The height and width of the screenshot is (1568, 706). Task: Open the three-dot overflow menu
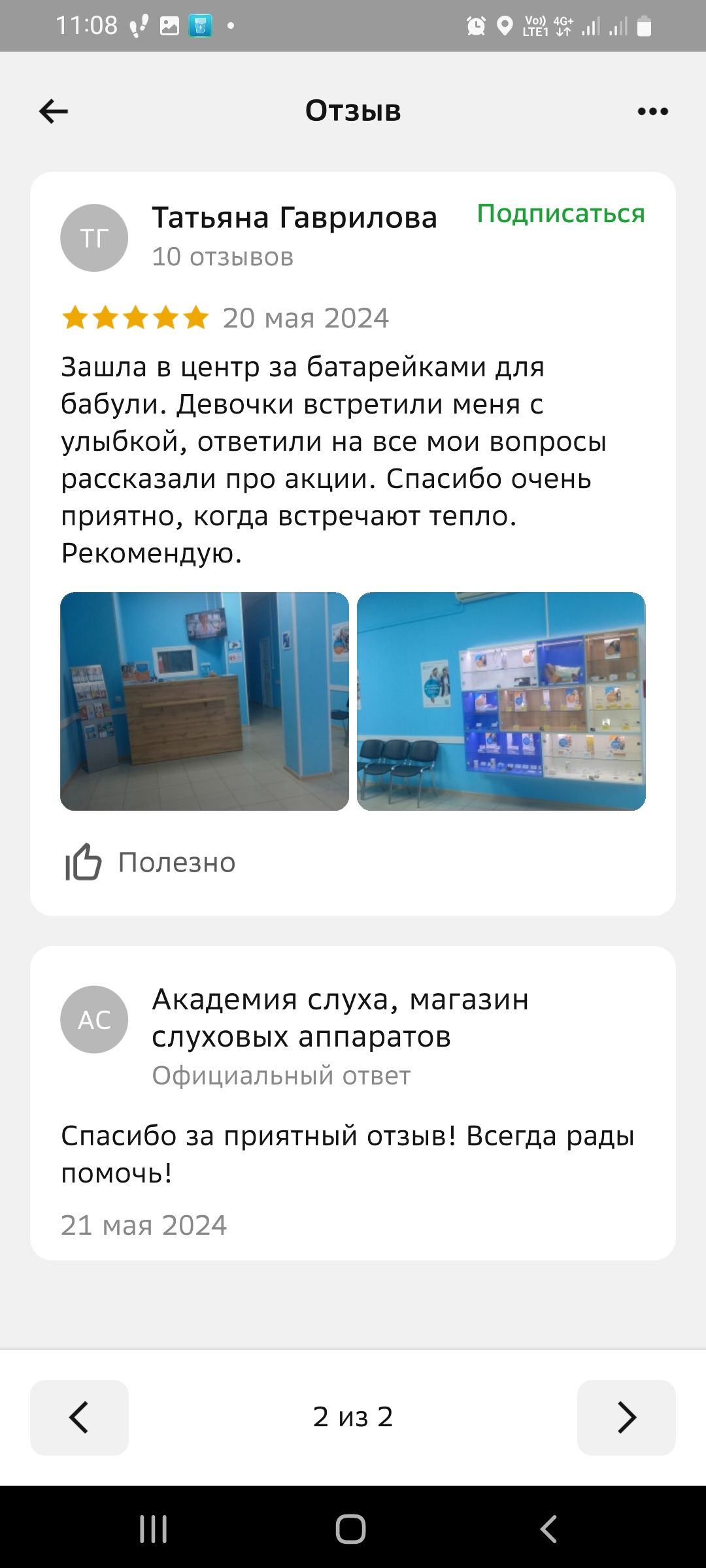tap(652, 112)
